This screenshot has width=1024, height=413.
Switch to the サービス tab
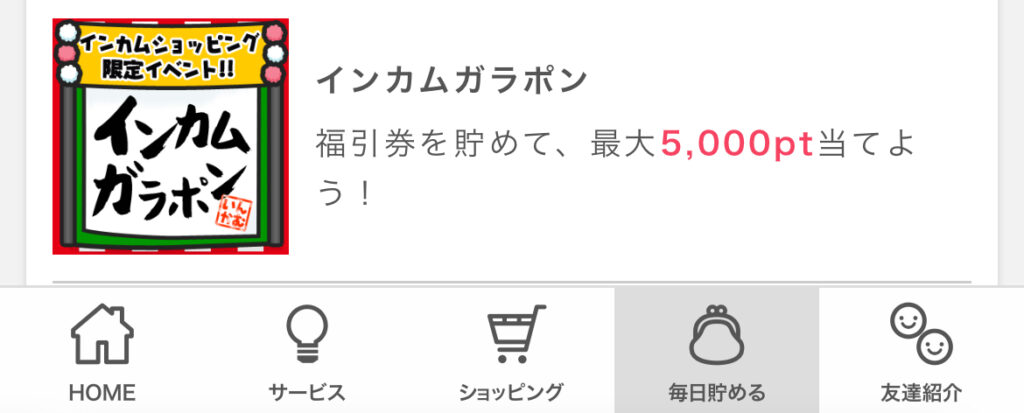pos(307,352)
